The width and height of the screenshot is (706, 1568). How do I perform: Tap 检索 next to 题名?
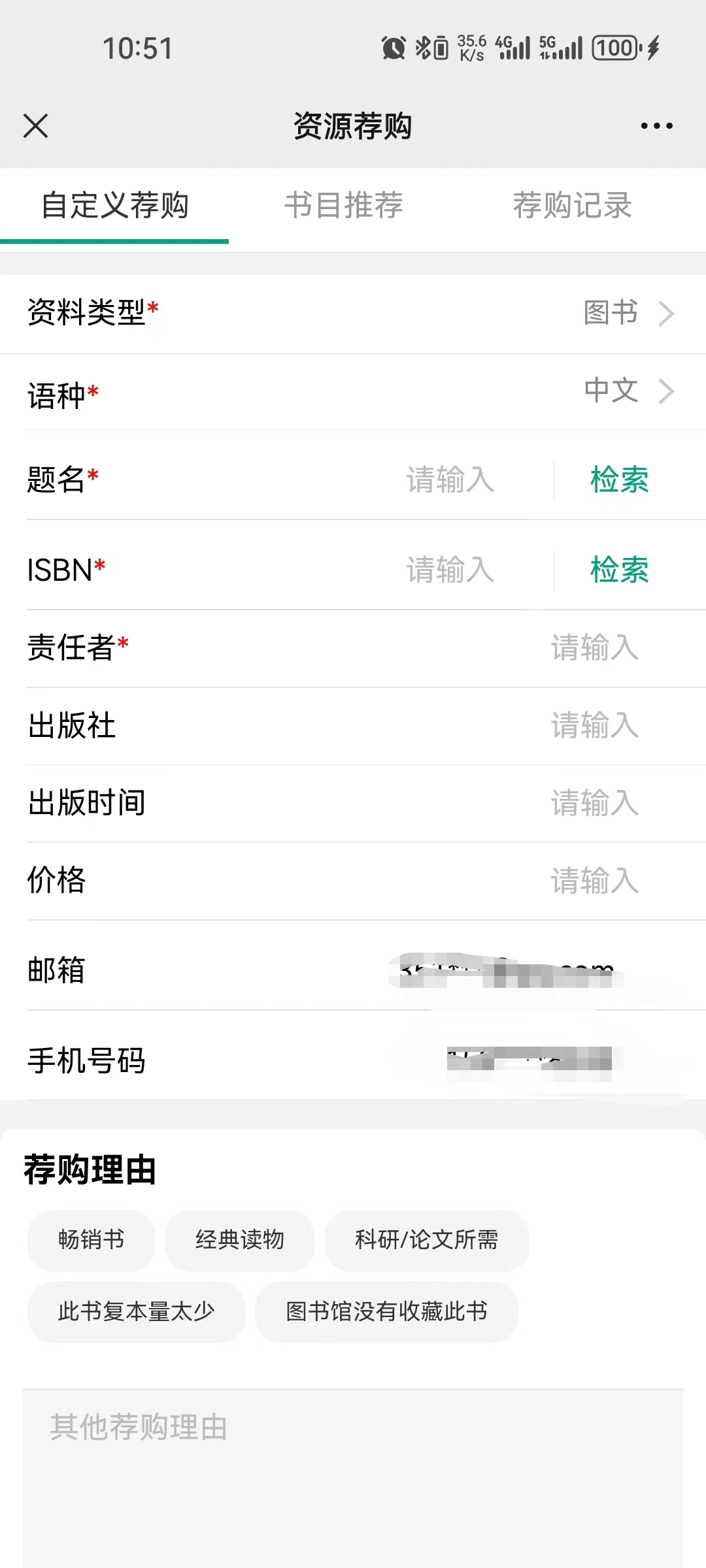point(619,480)
